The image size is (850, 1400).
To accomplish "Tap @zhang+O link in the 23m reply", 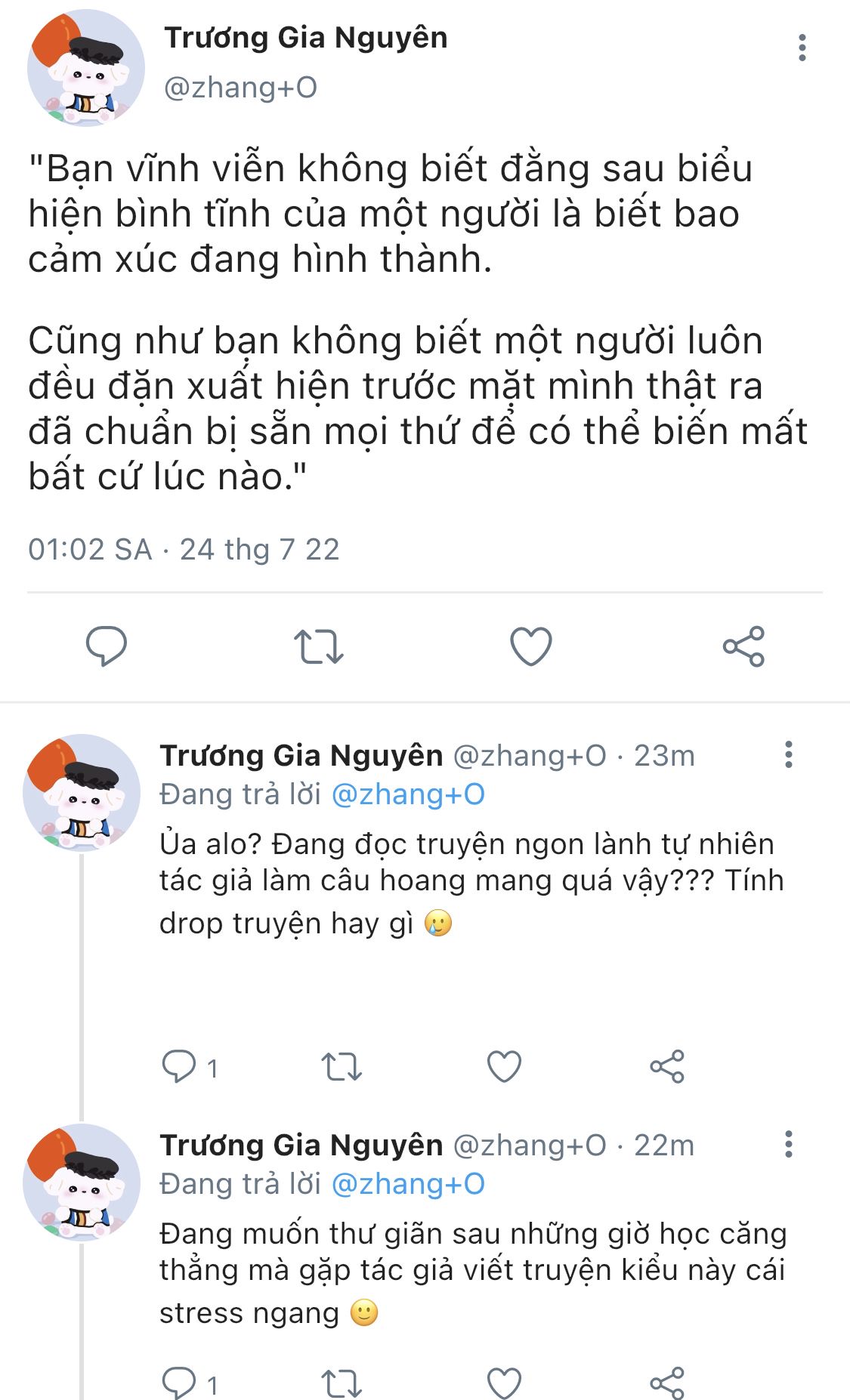I will pos(408,794).
